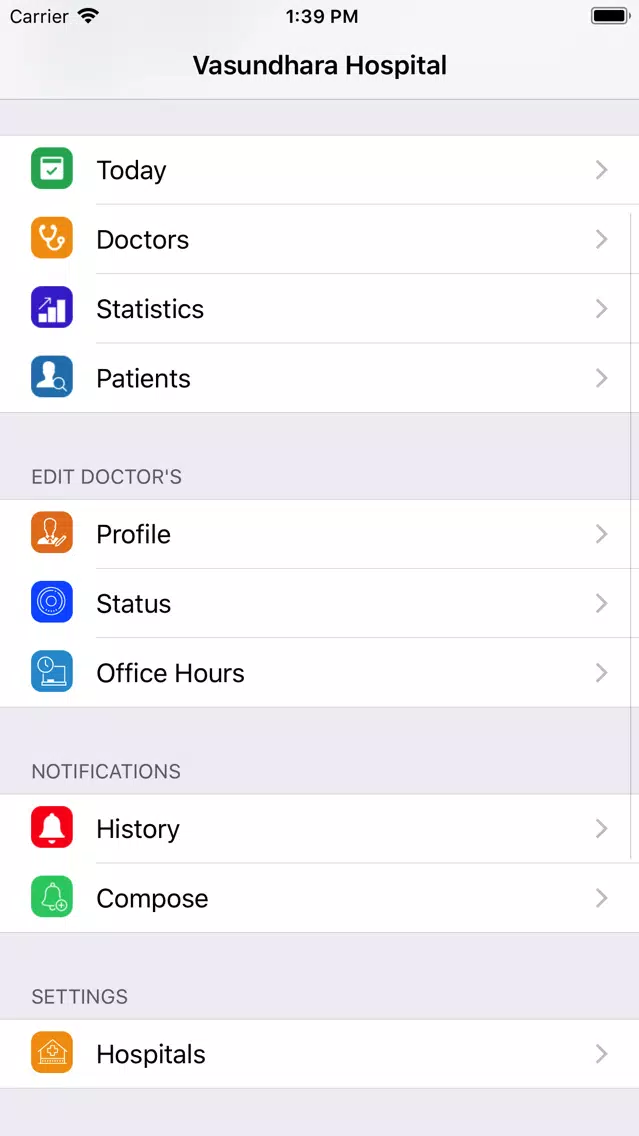View Statistics

320,309
